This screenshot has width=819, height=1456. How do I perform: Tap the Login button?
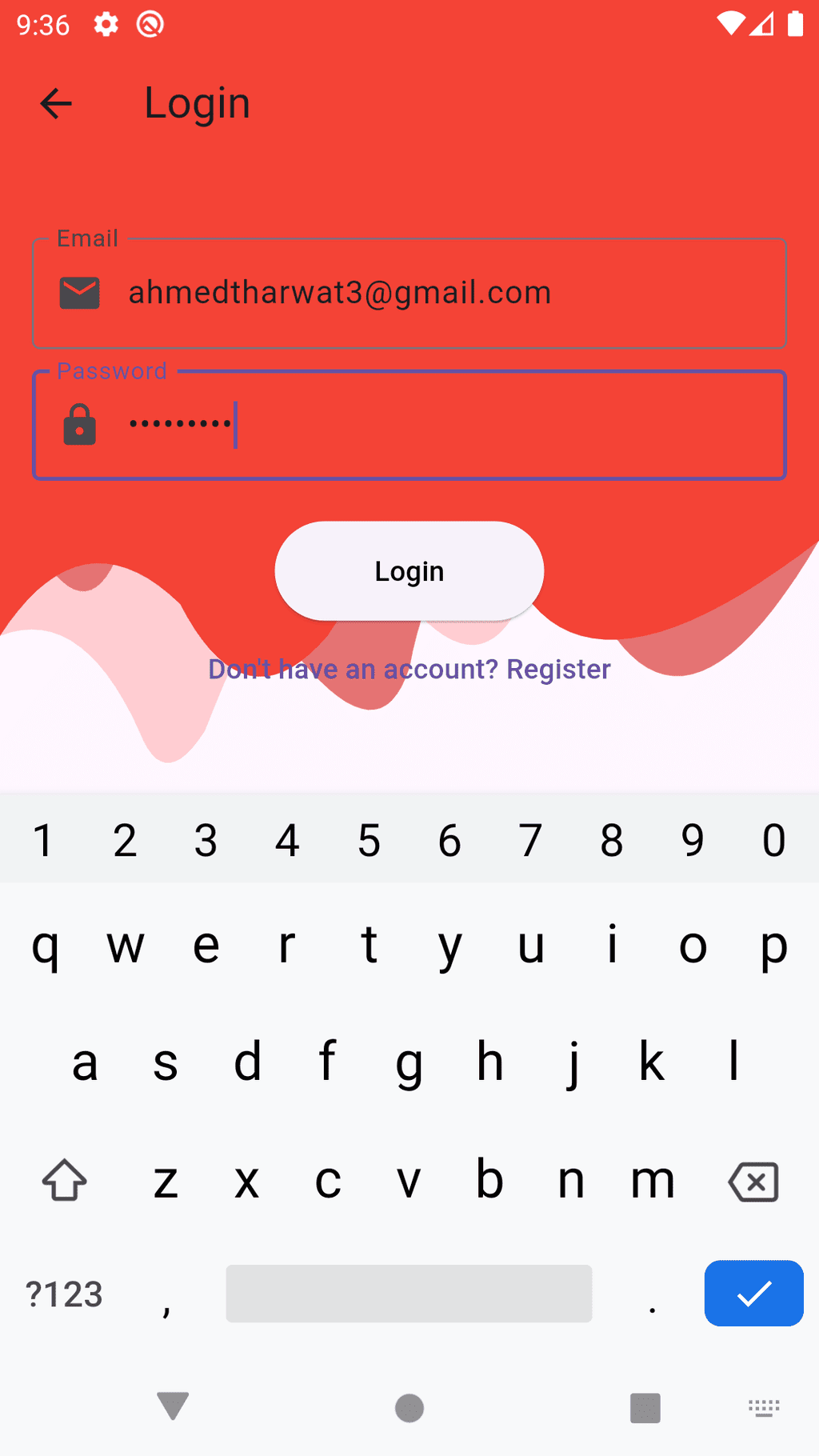click(x=409, y=571)
